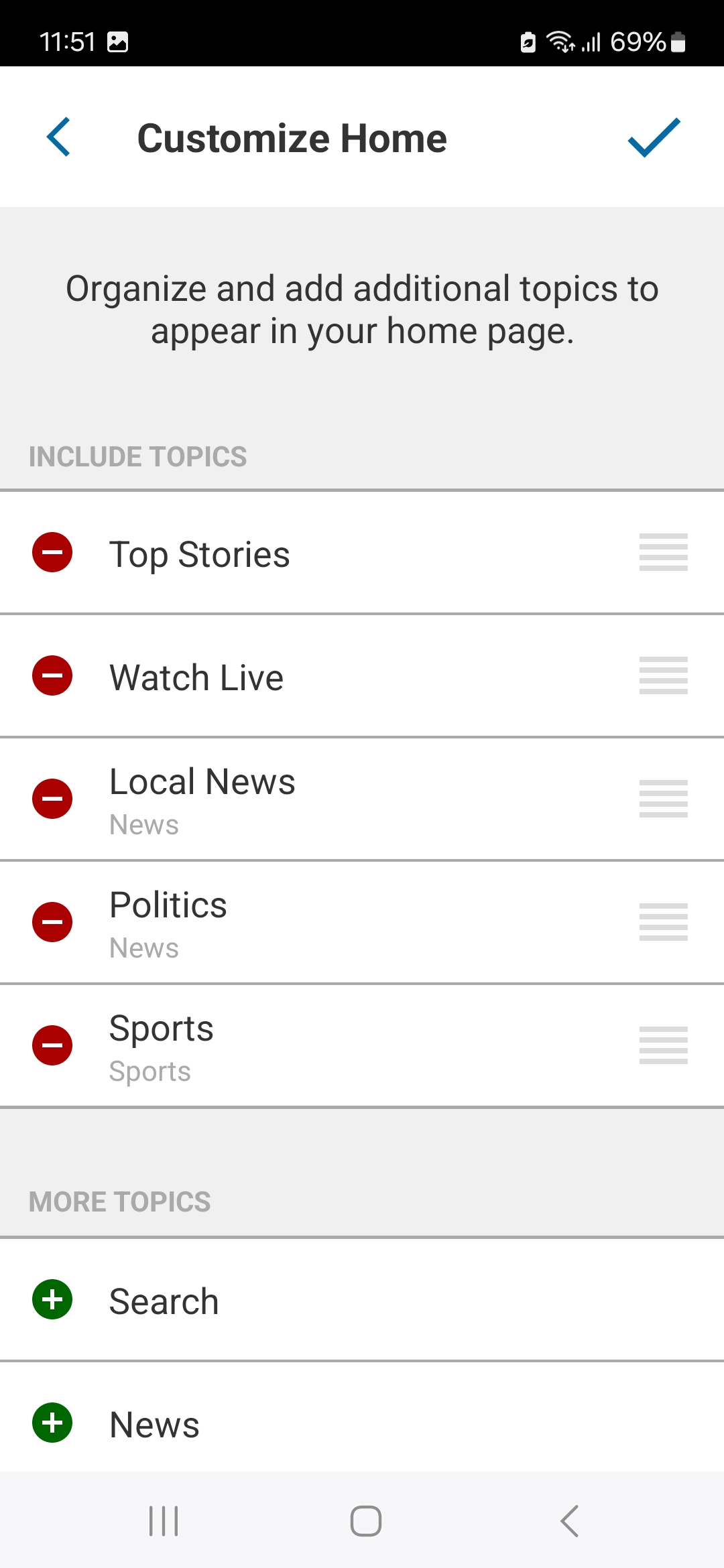Image resolution: width=724 pixels, height=1568 pixels.
Task: Remove Top Stories from included topics
Action: 52,552
